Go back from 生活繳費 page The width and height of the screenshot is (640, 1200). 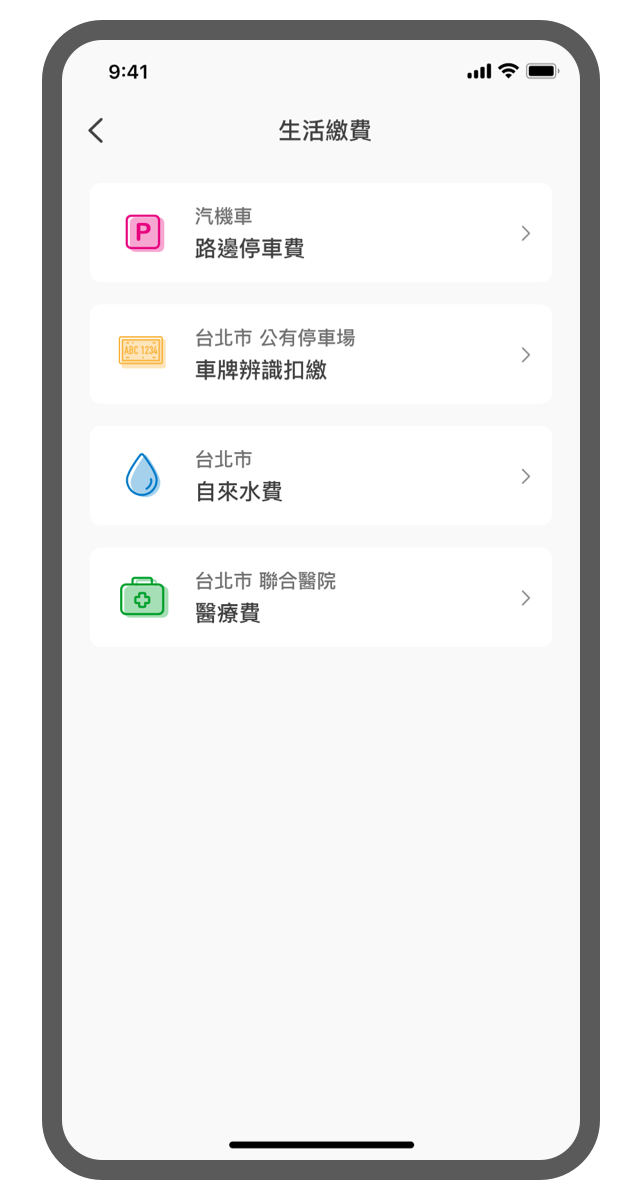coord(96,130)
